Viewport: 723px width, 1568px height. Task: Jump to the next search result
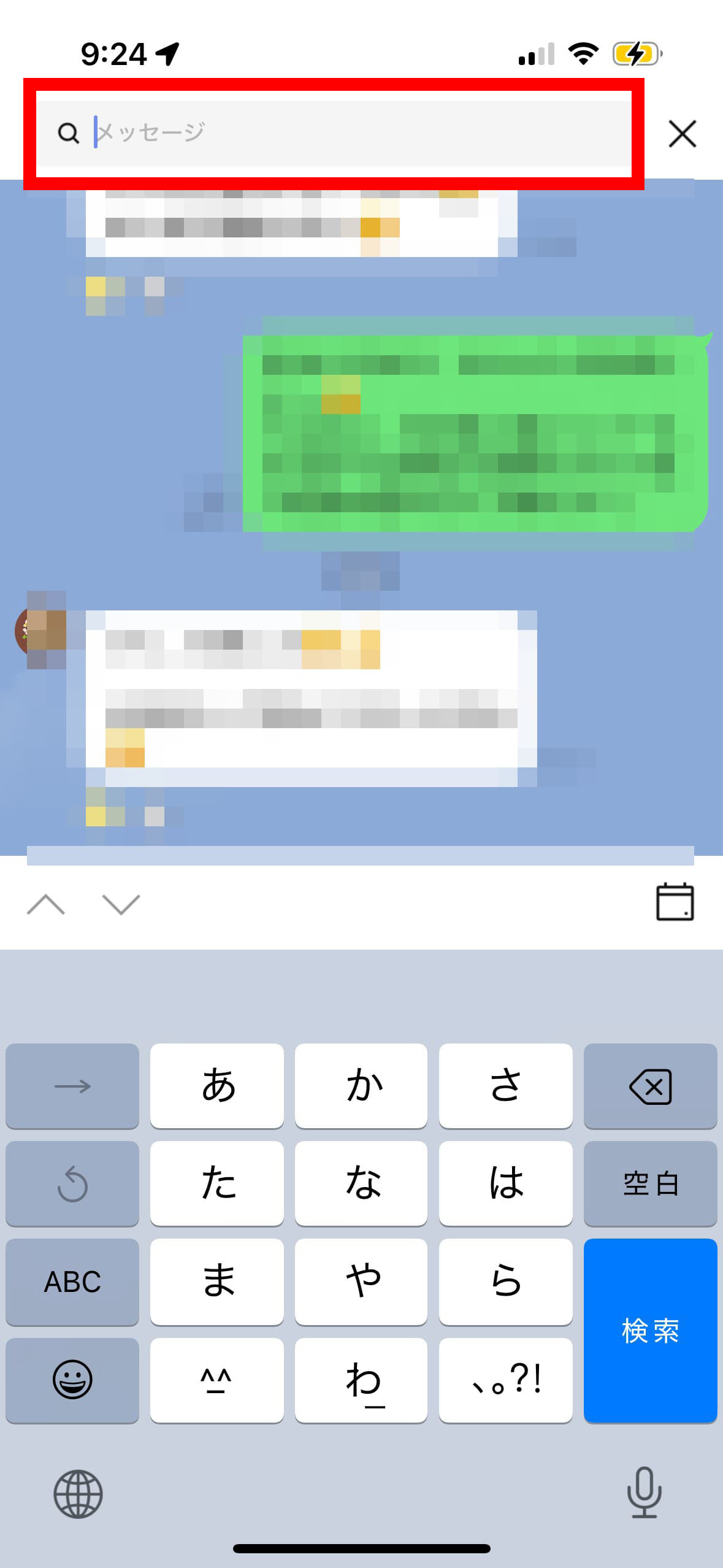(x=121, y=904)
